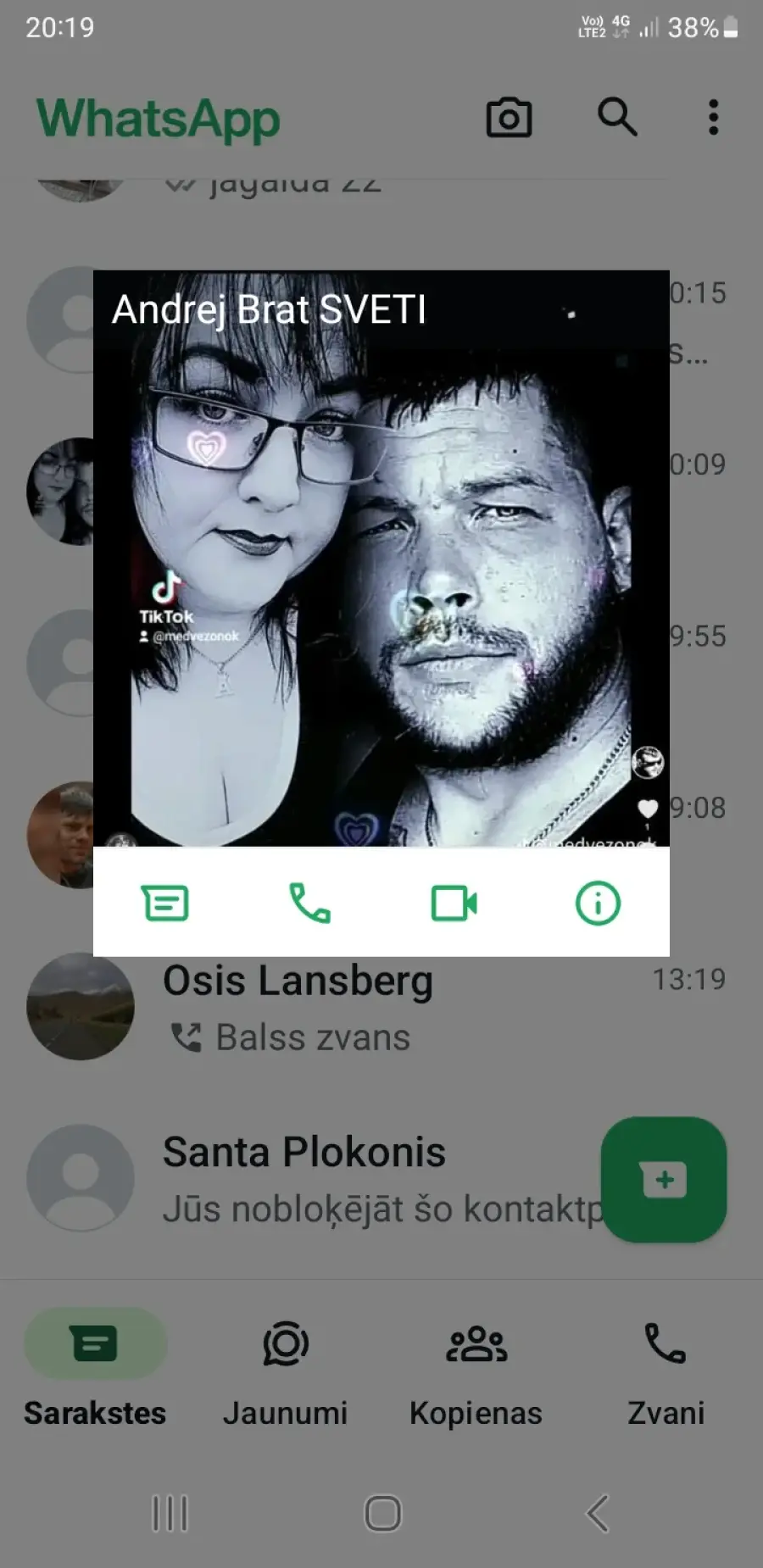Go back with the system back button
This screenshot has height=1568, width=763.
[598, 1513]
